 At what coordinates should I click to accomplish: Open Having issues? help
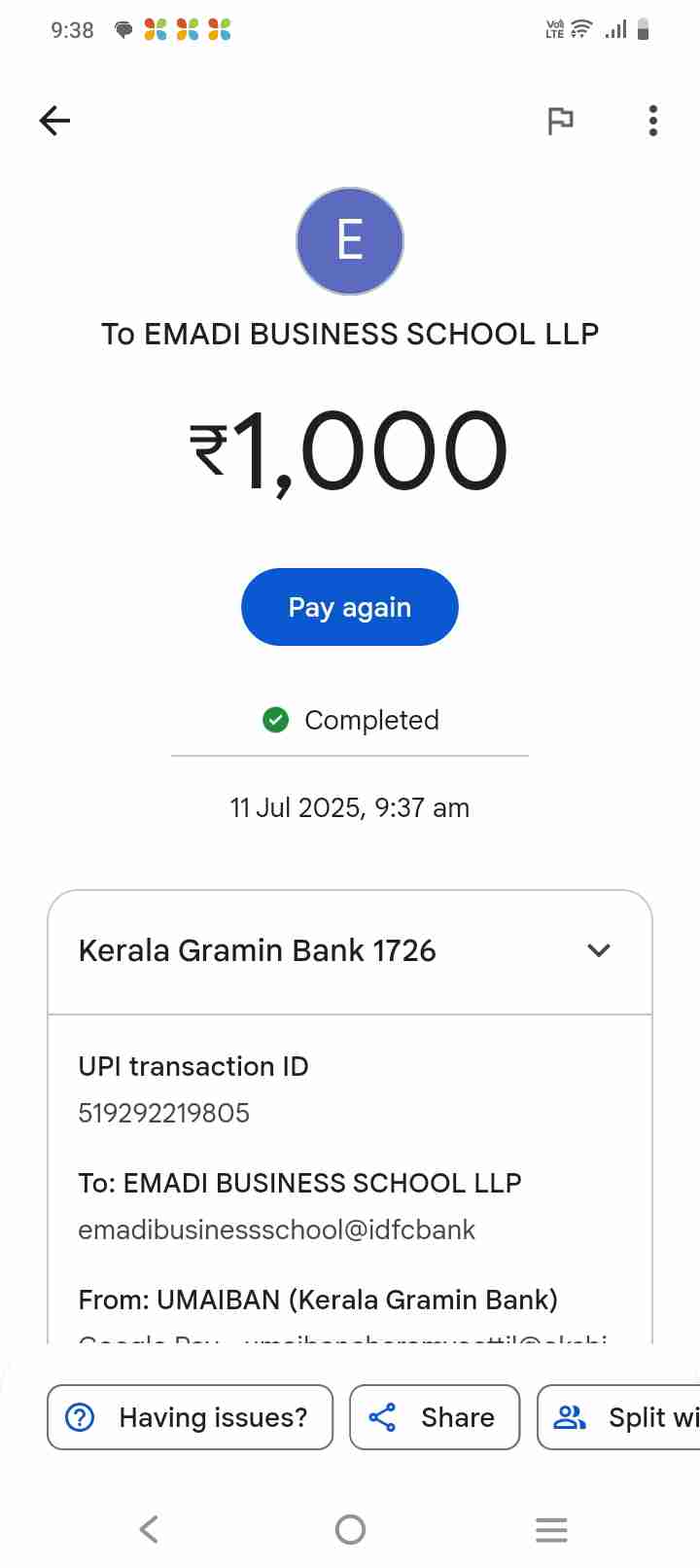[191, 1417]
